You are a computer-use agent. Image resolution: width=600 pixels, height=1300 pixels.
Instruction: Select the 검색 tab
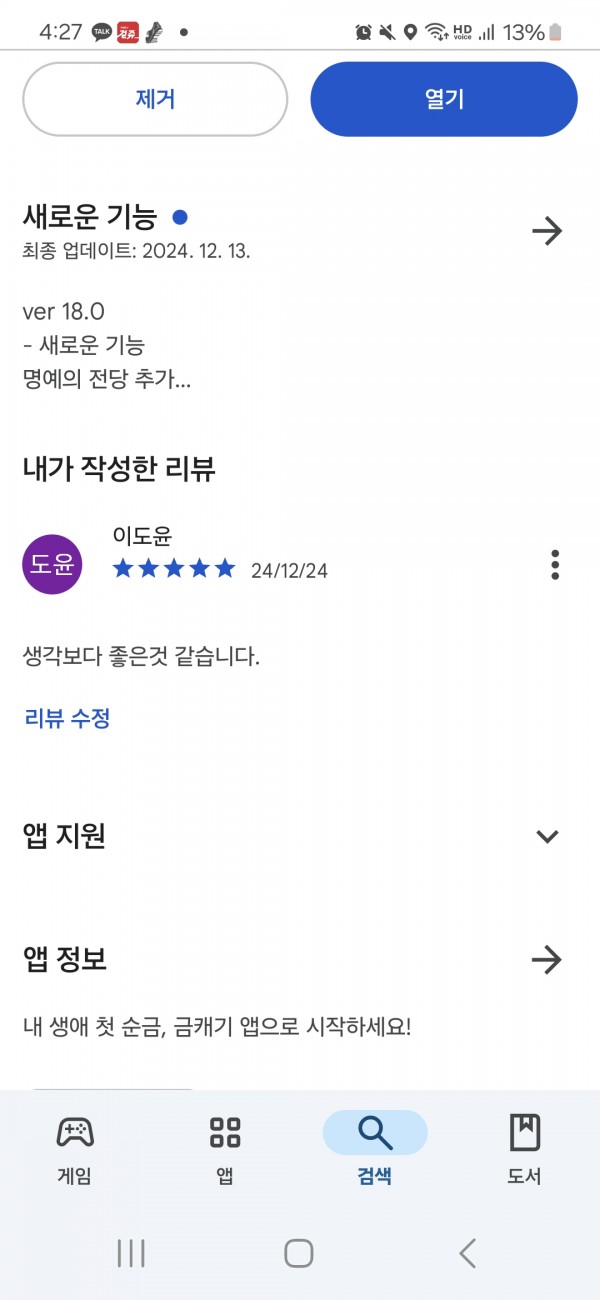(x=375, y=1150)
